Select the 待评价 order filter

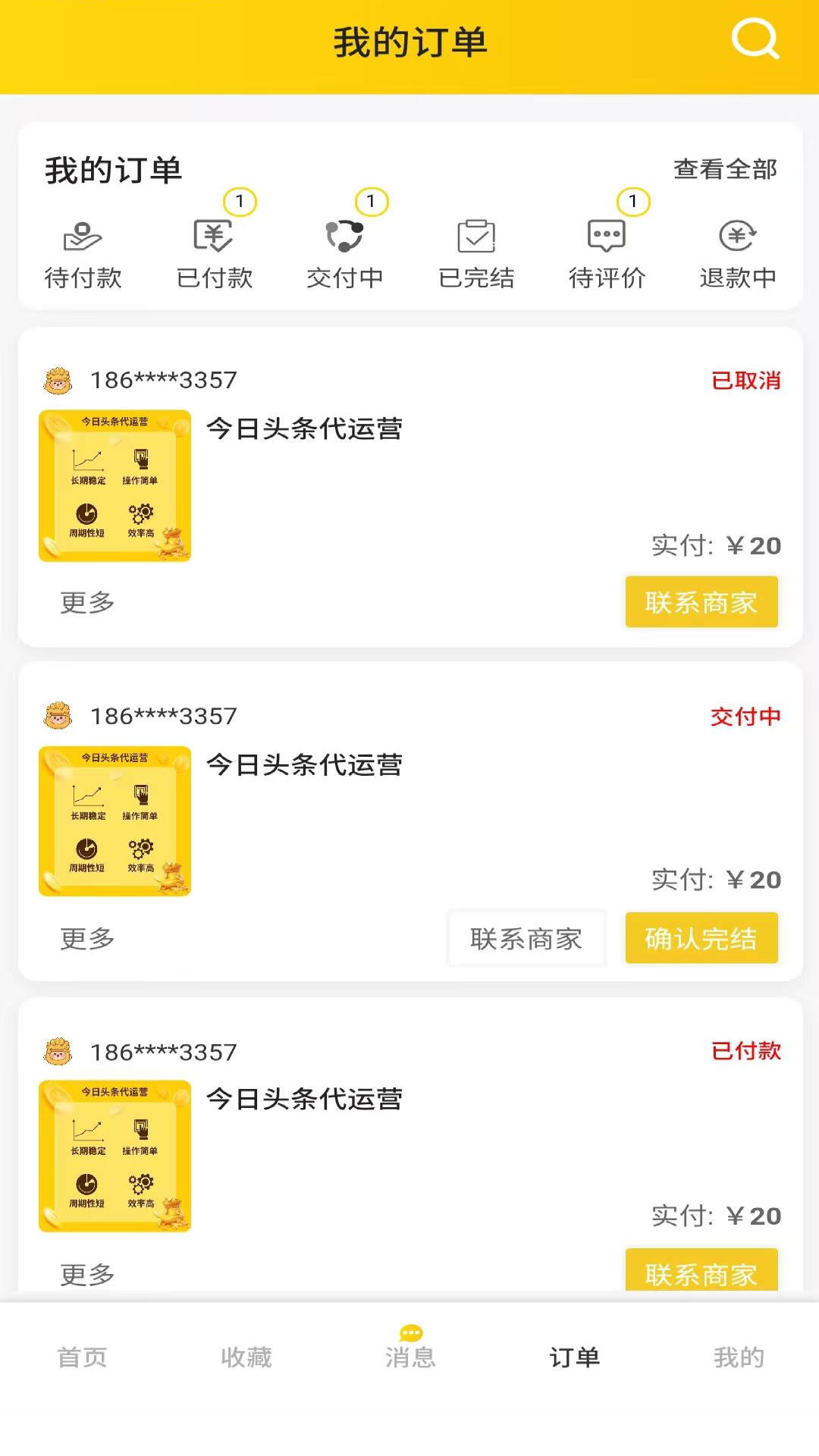tap(607, 255)
